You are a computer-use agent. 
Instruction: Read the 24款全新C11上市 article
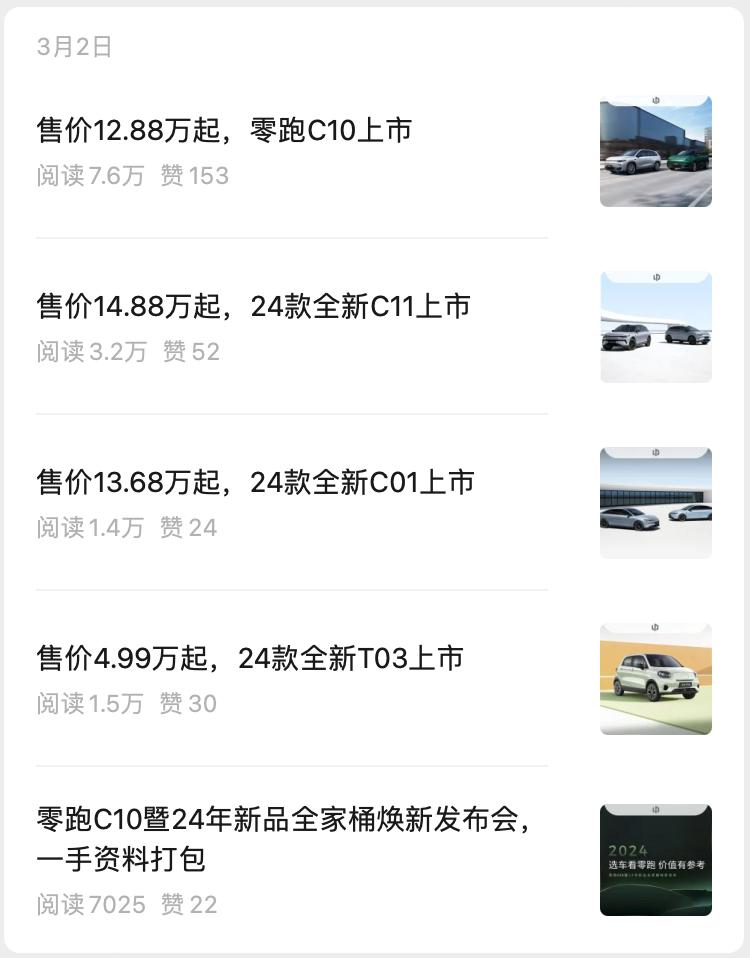click(253, 307)
